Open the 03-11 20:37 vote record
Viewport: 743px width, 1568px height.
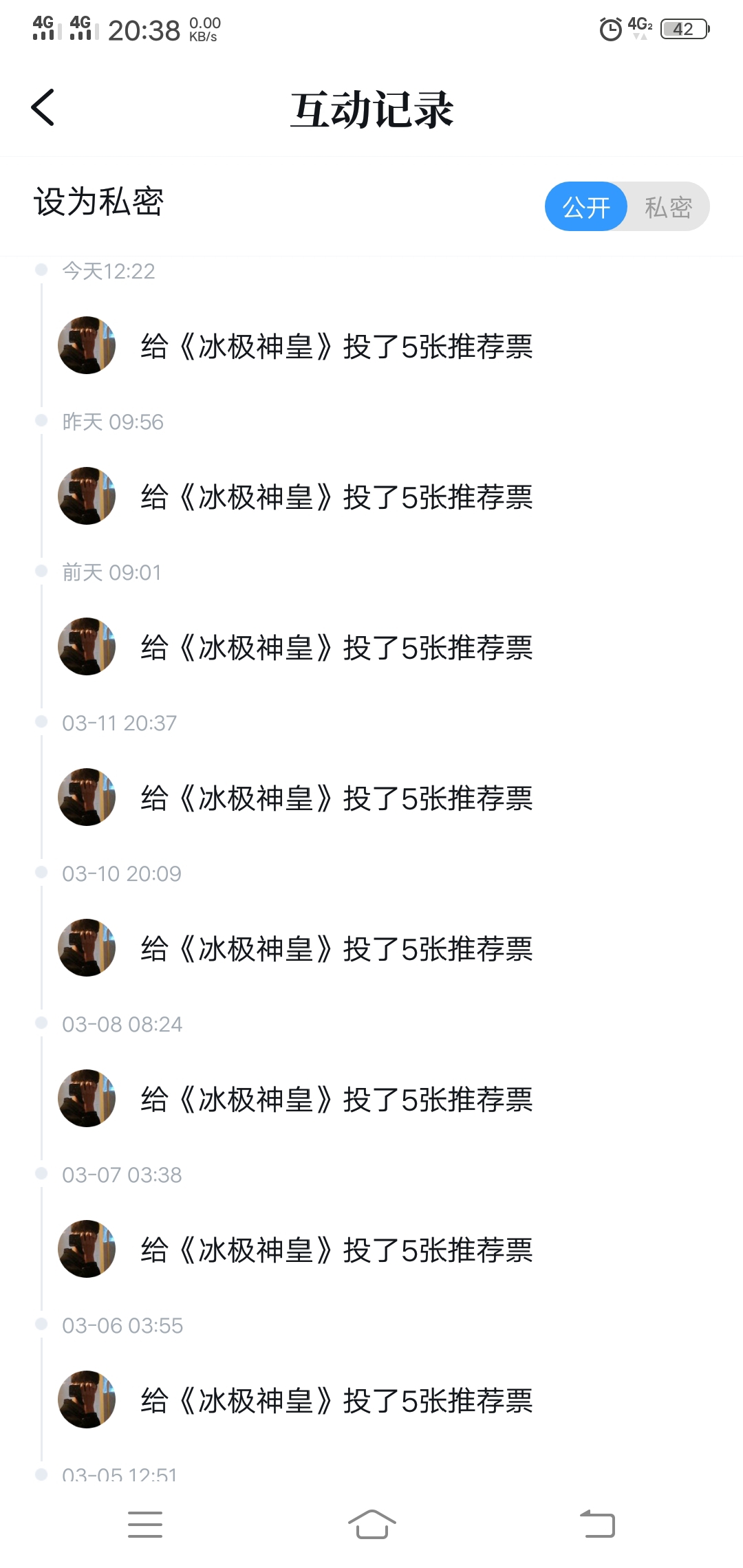click(x=336, y=798)
